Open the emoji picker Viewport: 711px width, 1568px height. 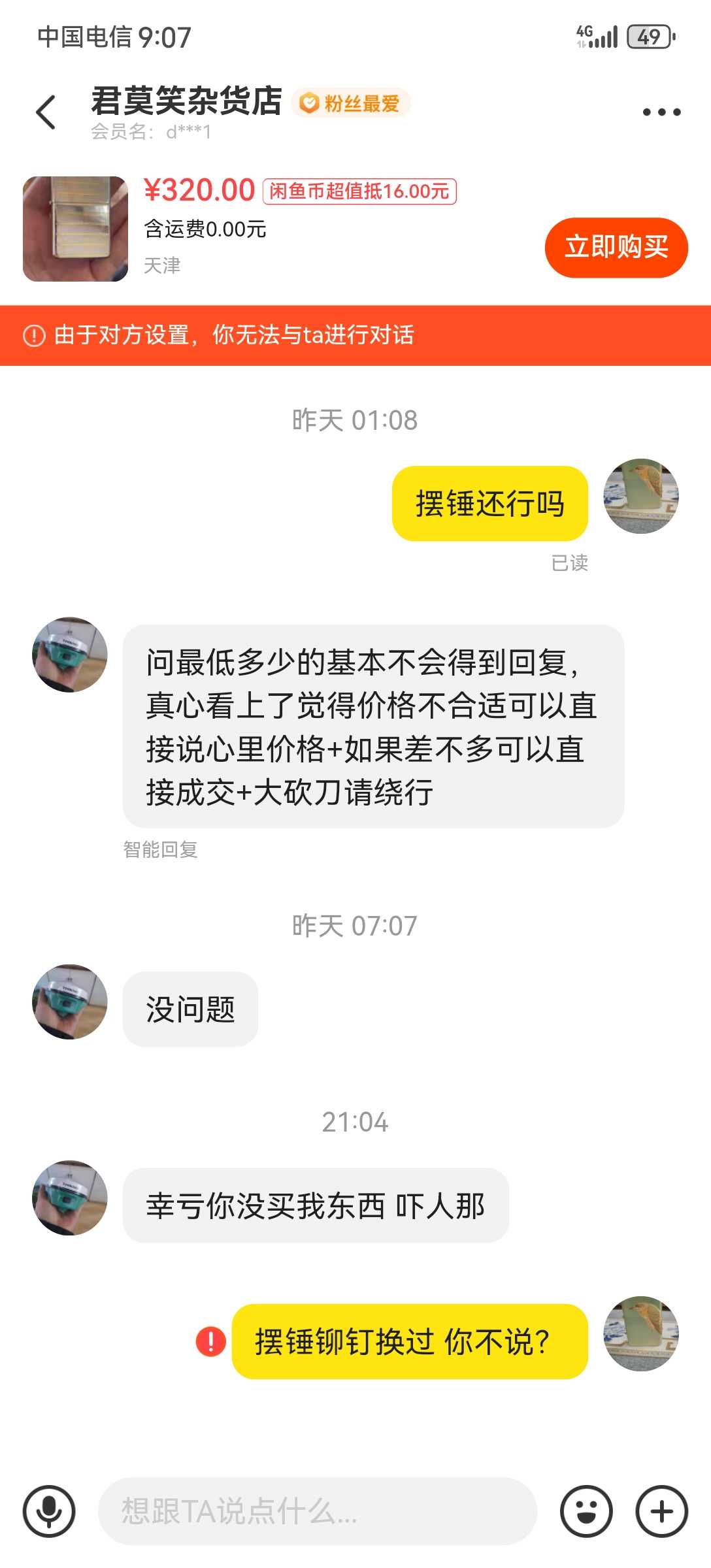coord(586,1511)
